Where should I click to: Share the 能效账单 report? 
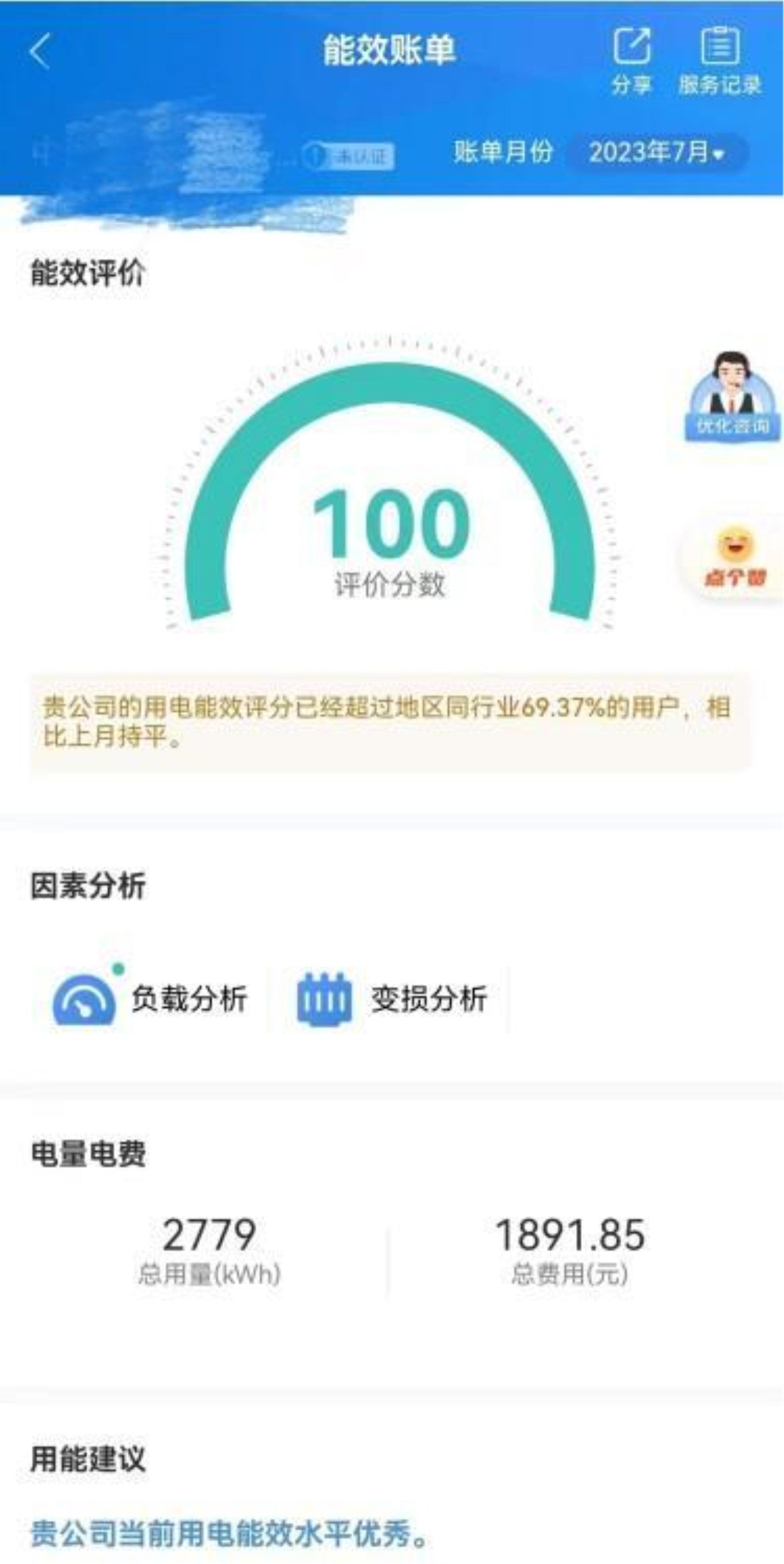point(631,60)
